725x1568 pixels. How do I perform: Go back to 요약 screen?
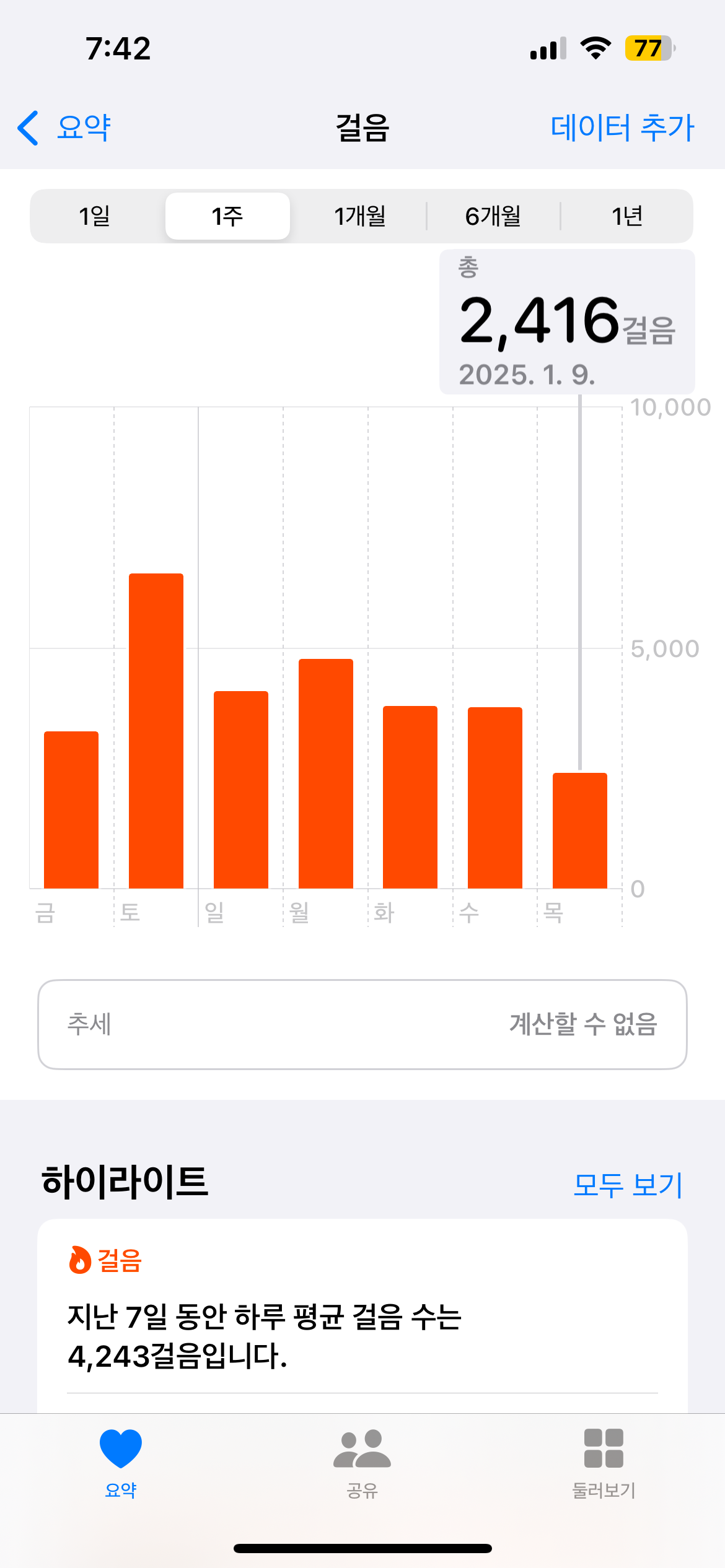[x=65, y=128]
